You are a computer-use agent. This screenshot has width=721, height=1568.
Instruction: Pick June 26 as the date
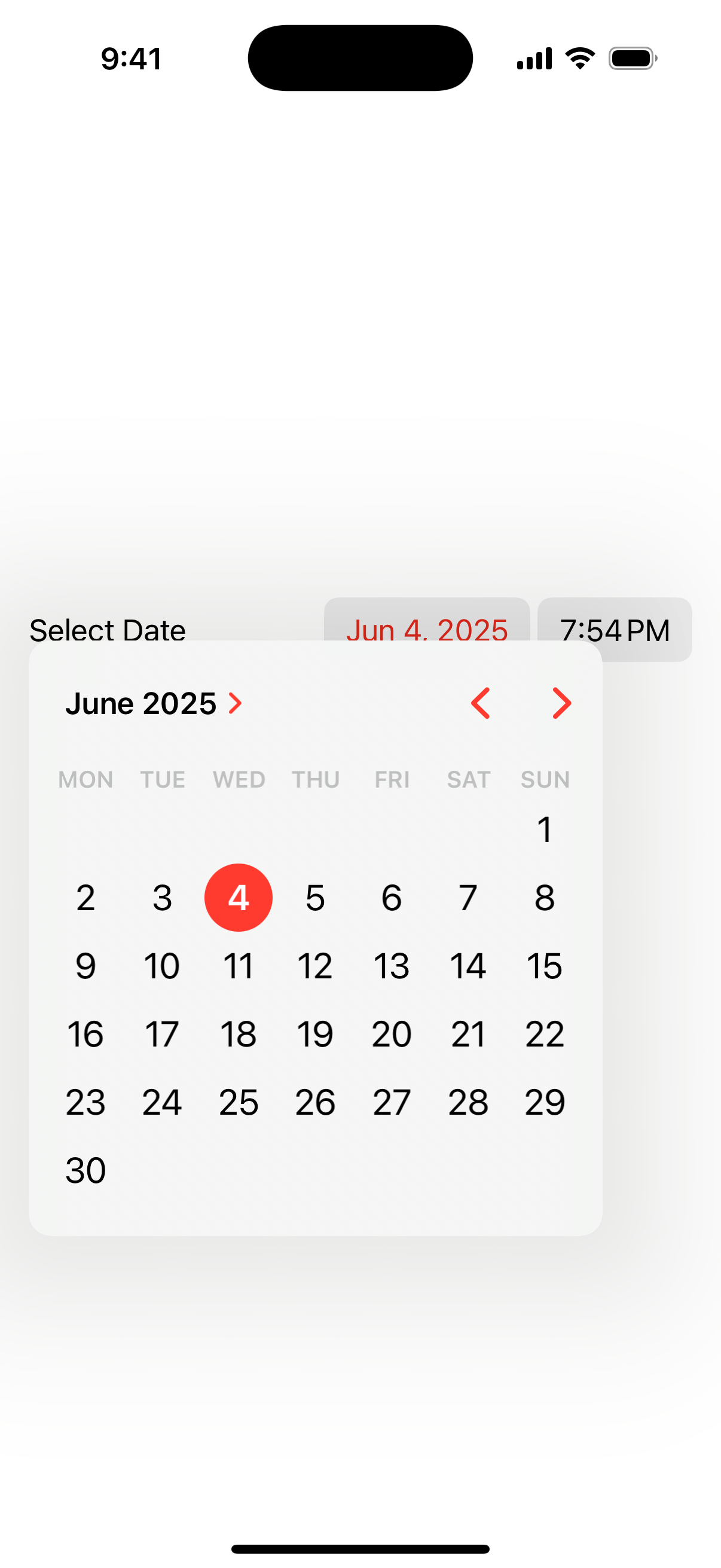(x=315, y=1102)
